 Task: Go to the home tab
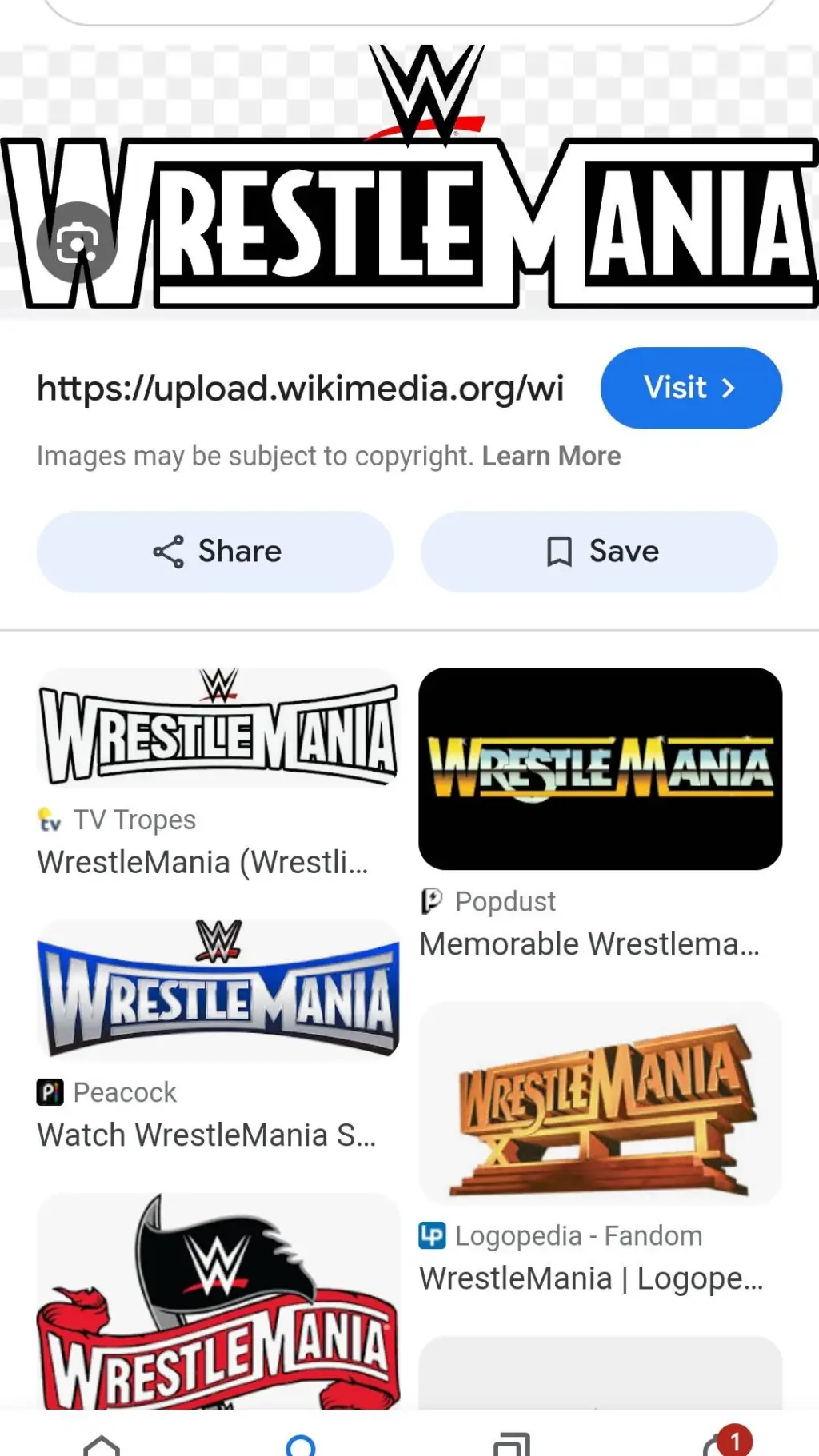[x=102, y=1443]
